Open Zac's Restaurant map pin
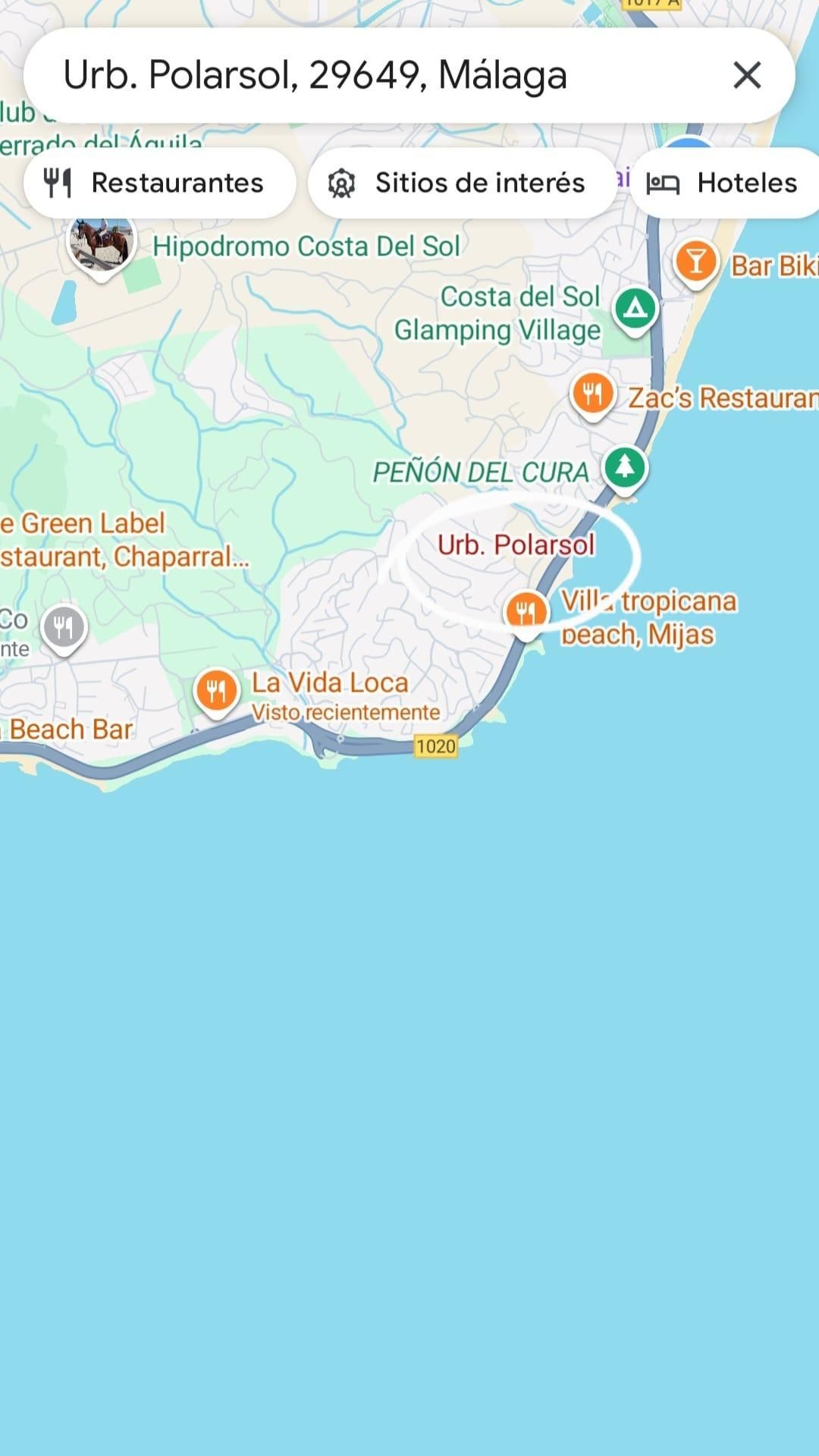 [x=592, y=394]
